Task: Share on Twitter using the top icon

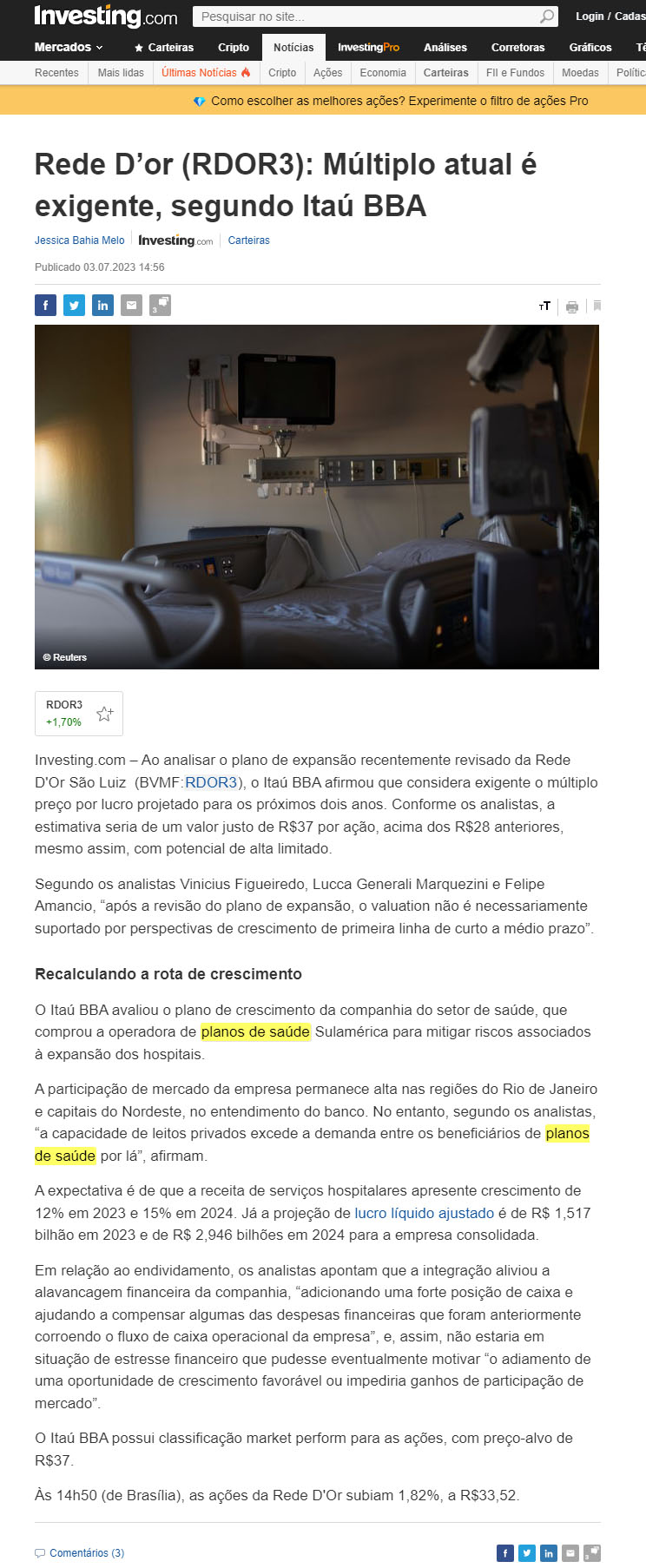Action: tap(74, 306)
